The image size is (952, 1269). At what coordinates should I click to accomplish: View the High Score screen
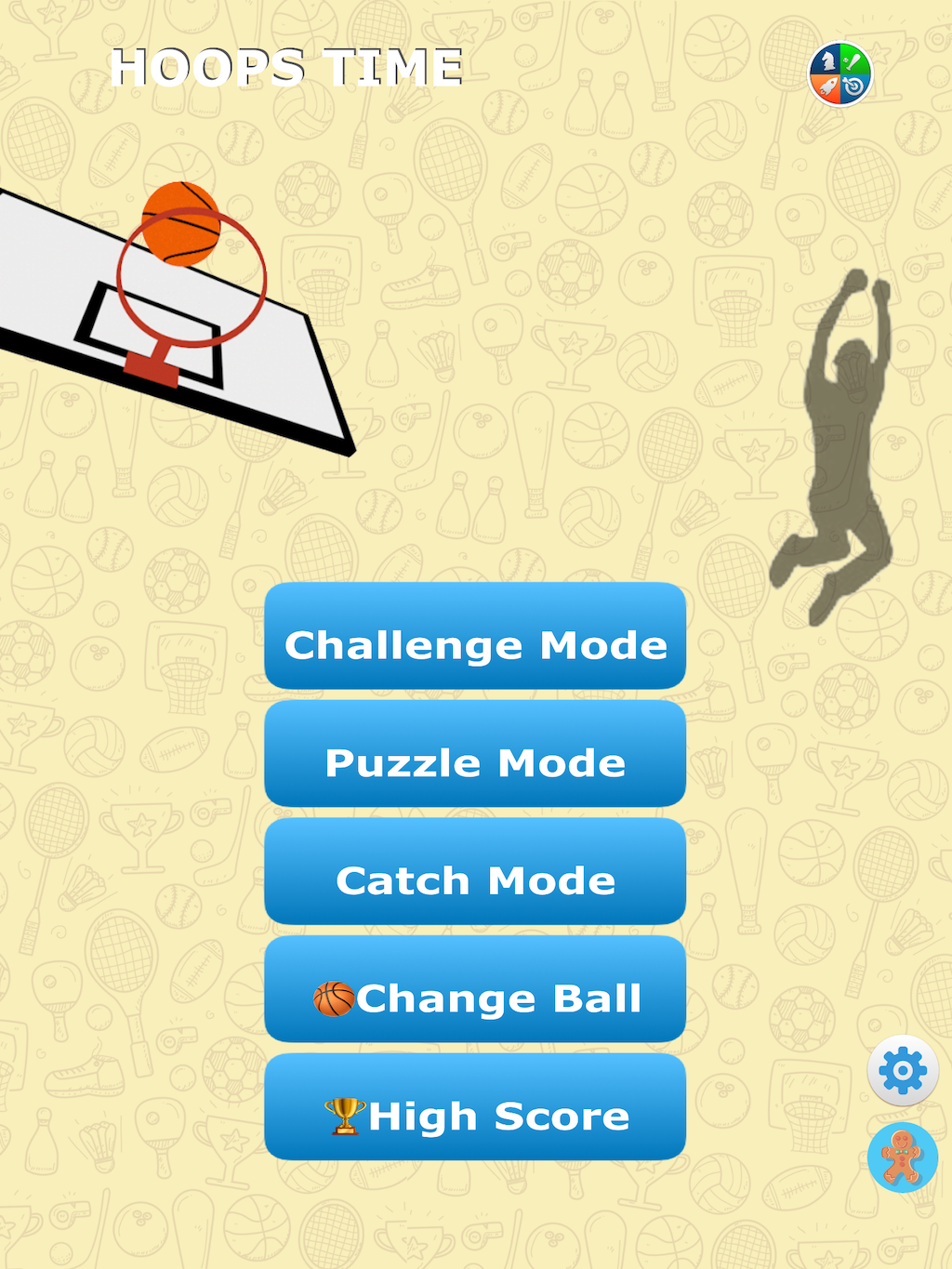point(475,1116)
